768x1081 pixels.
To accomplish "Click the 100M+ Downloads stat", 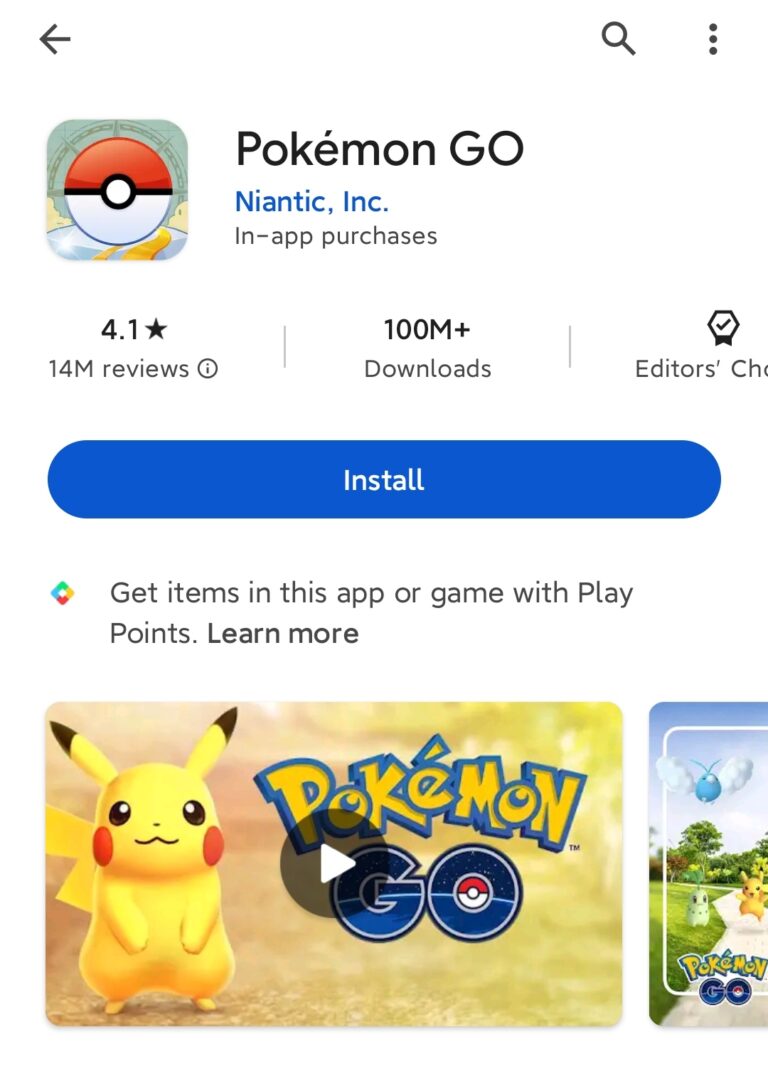I will [428, 348].
